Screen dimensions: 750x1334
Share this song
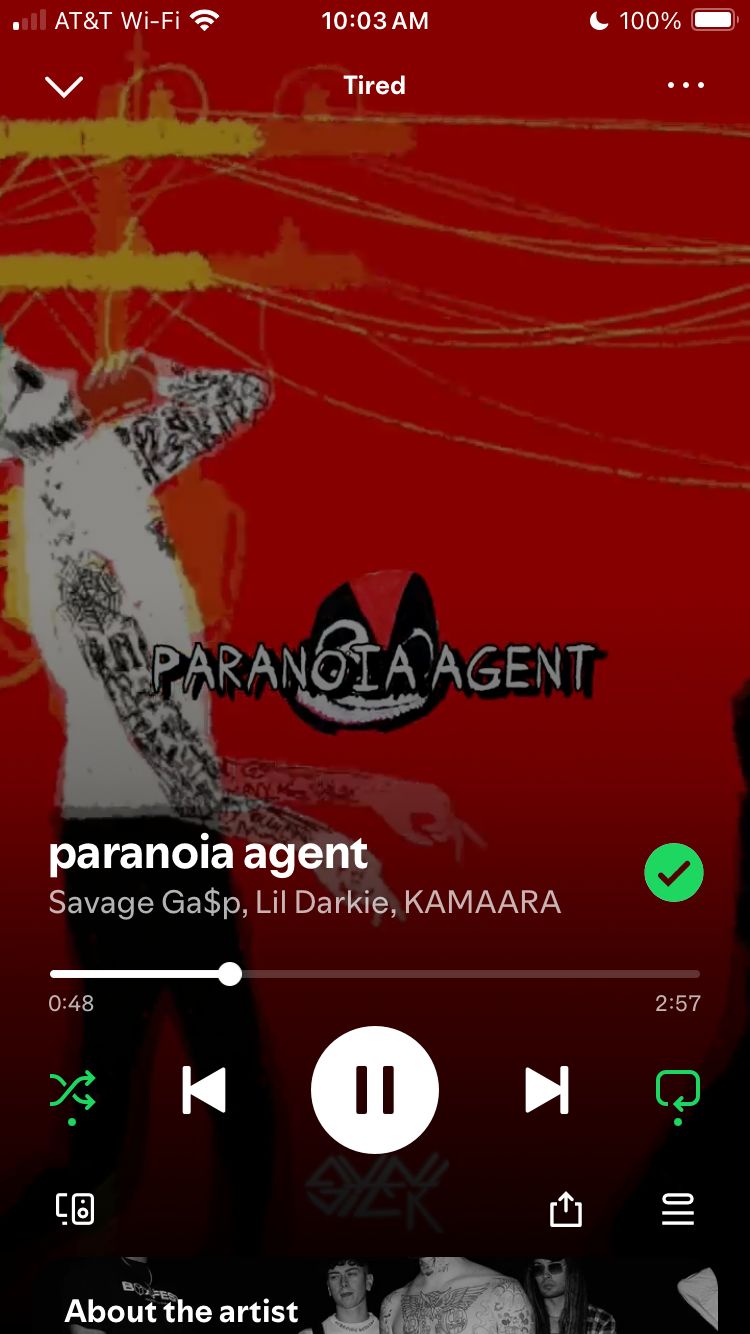tap(565, 1210)
